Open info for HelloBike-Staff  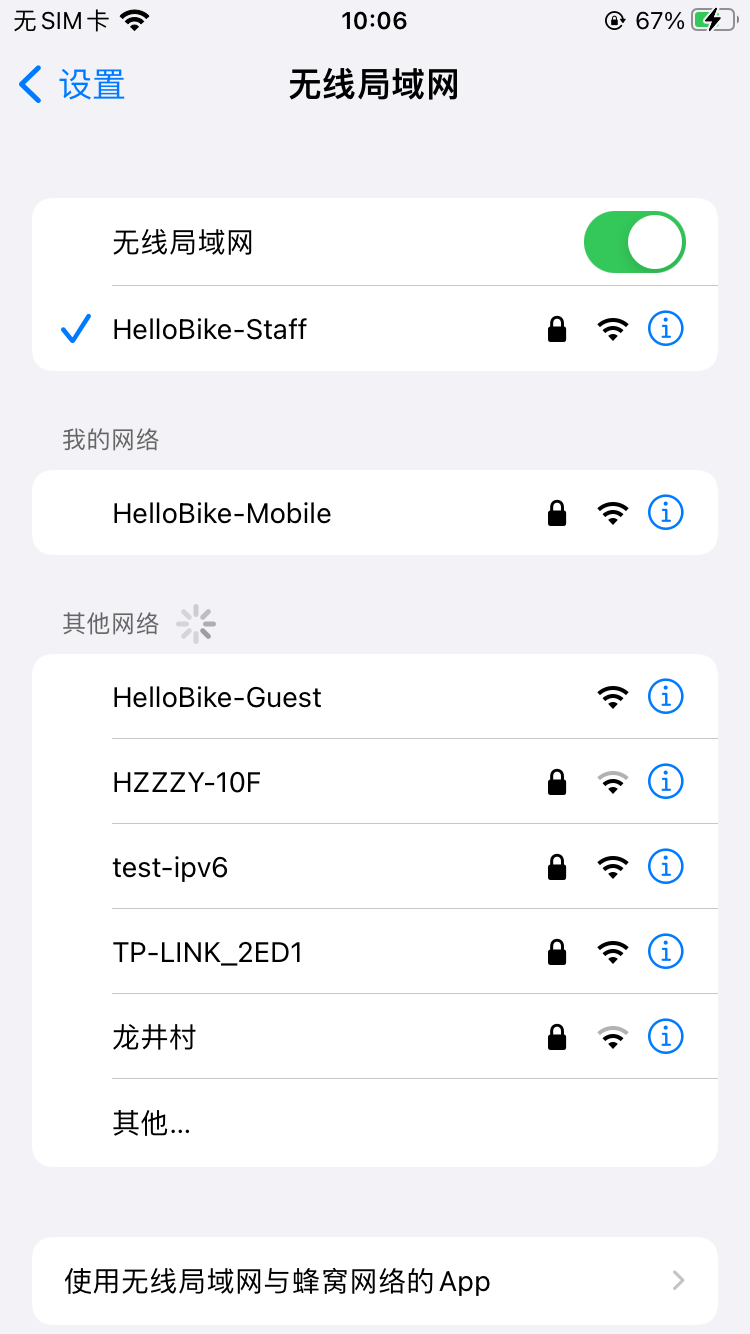click(x=666, y=328)
